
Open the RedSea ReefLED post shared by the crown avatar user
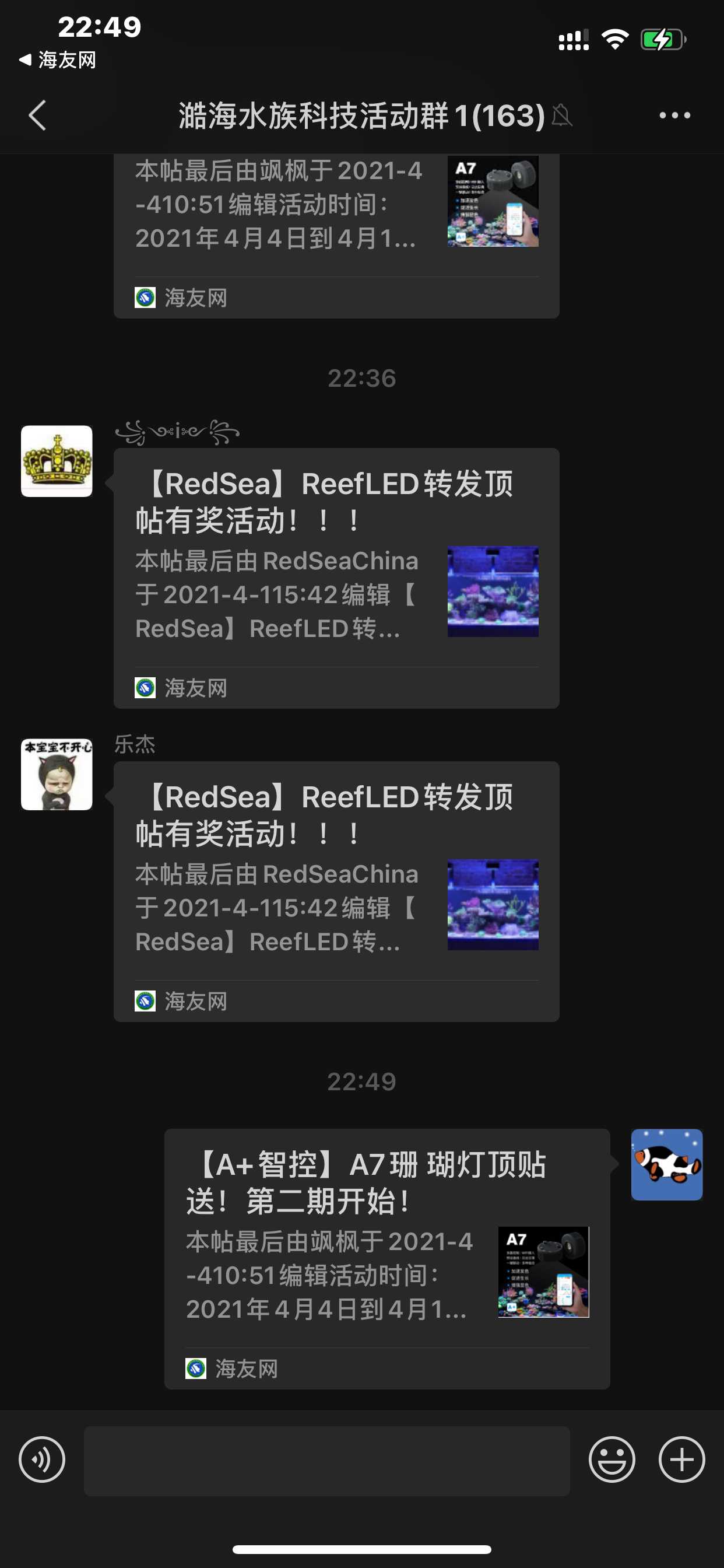(x=336, y=577)
